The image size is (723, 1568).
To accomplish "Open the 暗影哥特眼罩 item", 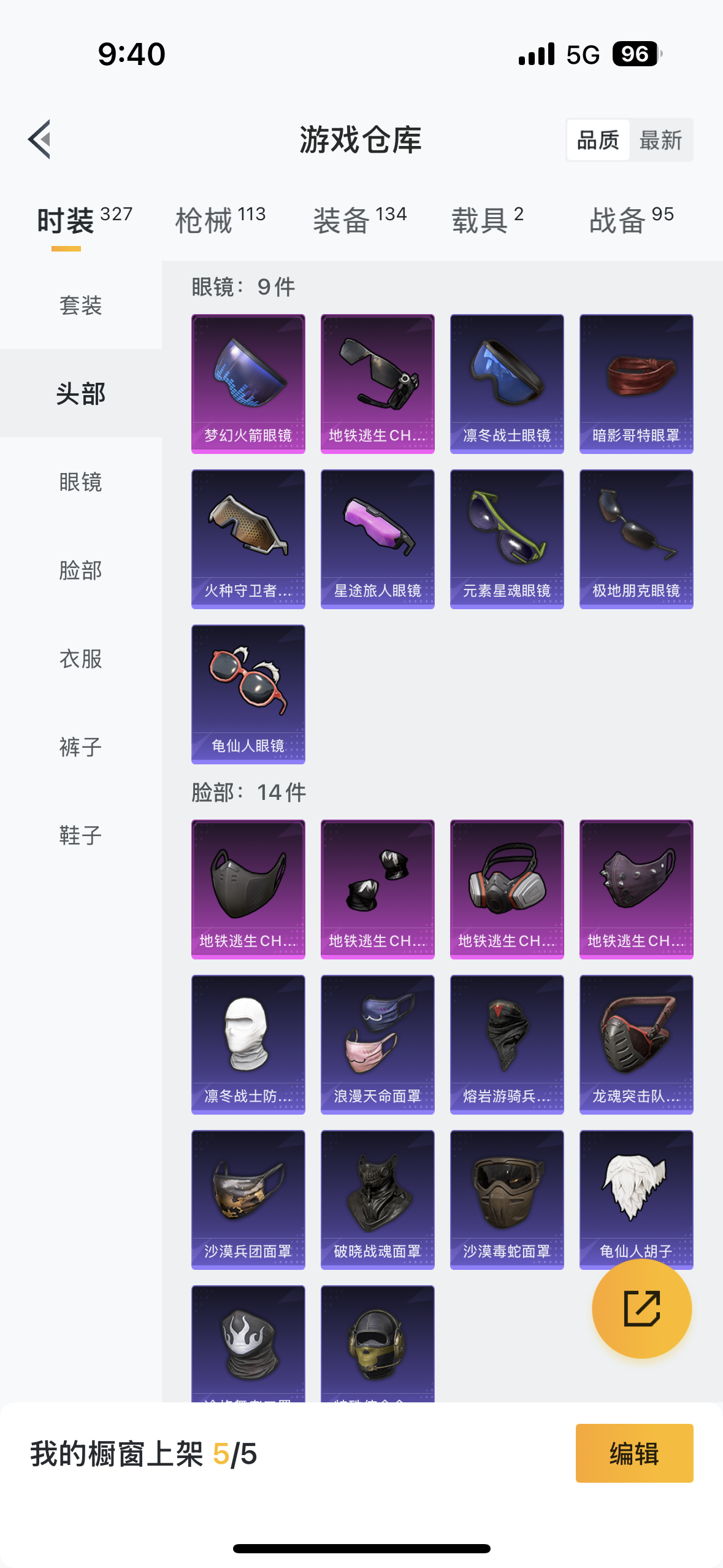I will click(x=637, y=384).
